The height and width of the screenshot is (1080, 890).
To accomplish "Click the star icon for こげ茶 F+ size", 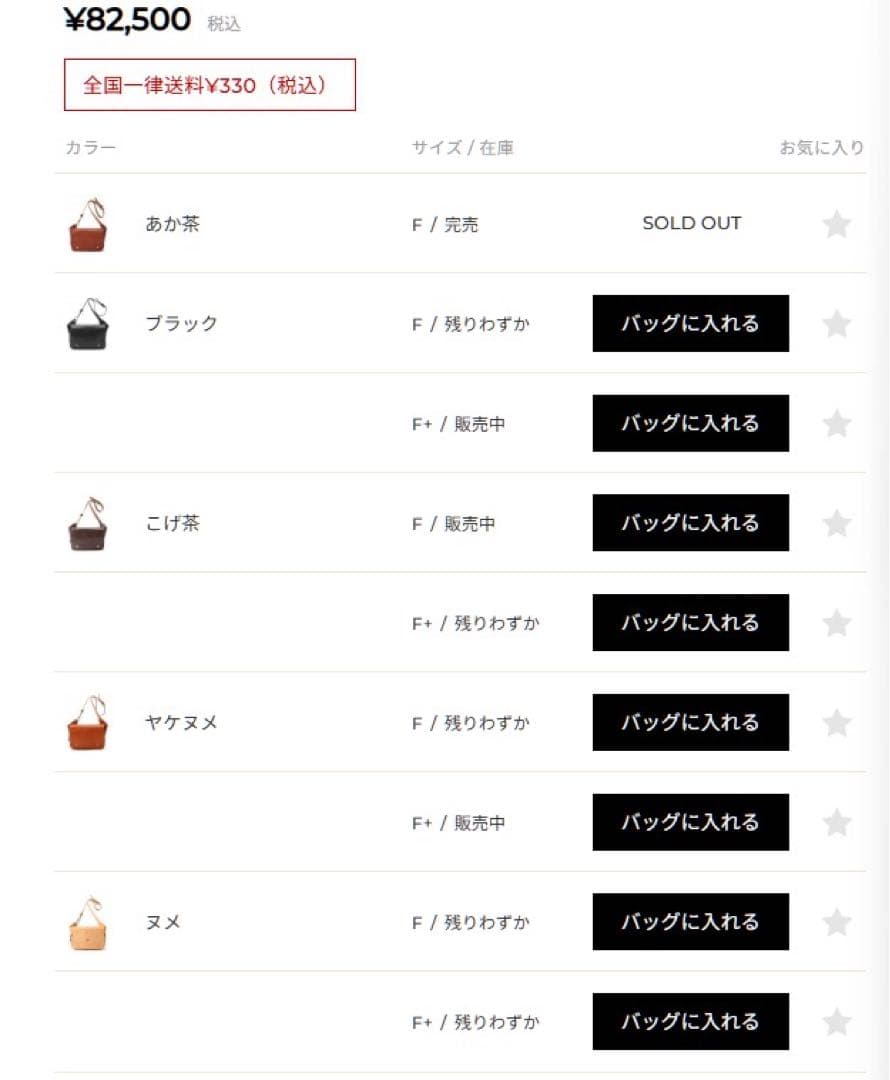I will (x=838, y=622).
